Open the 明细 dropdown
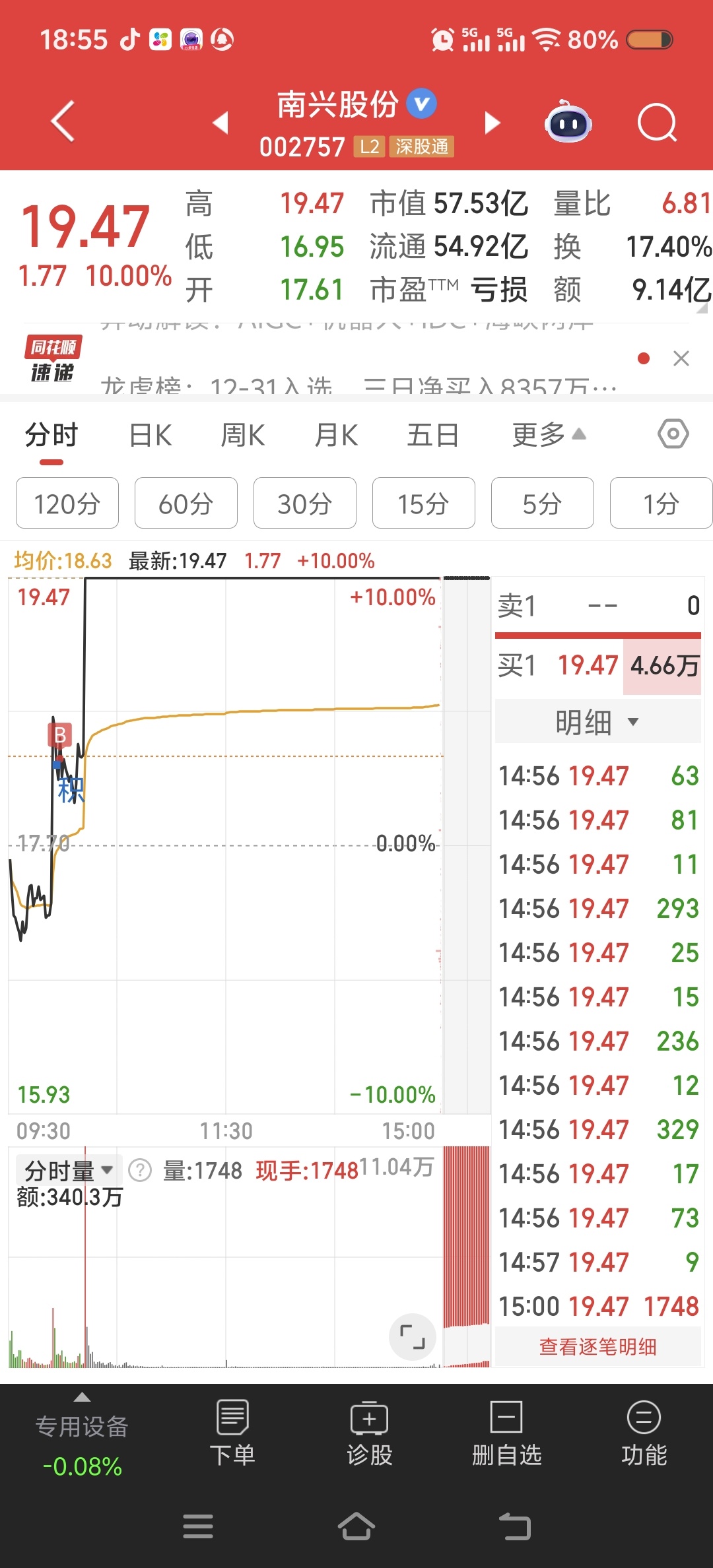Viewport: 713px width, 1568px height. [x=597, y=722]
